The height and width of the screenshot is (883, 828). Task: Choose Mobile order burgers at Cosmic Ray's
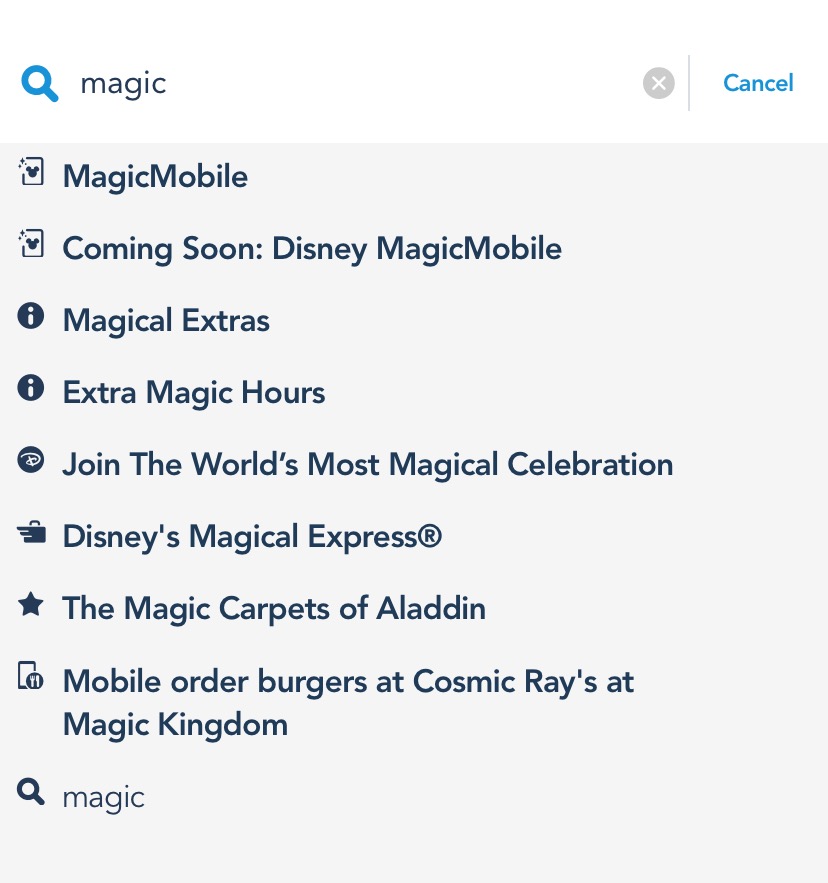point(348,702)
